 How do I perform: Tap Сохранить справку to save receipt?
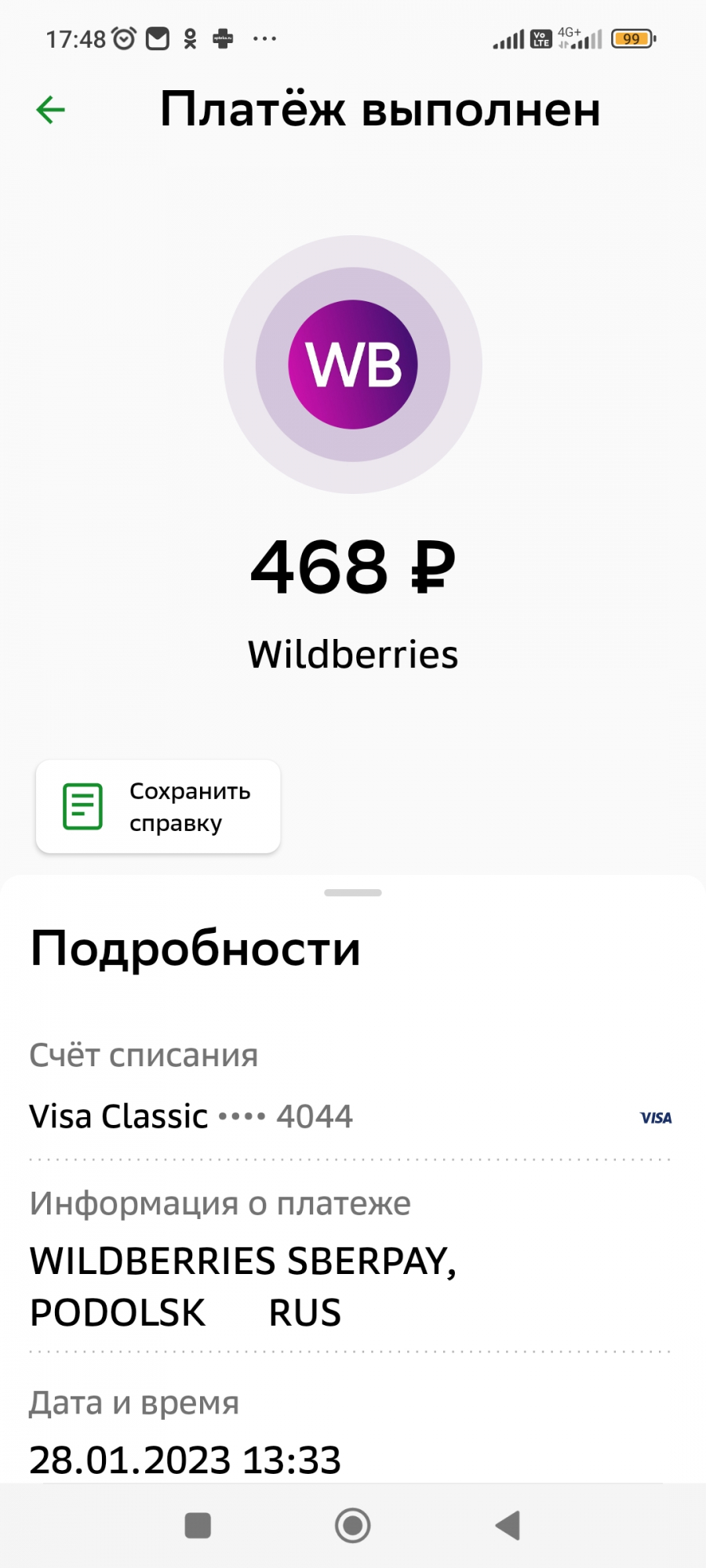[x=158, y=806]
